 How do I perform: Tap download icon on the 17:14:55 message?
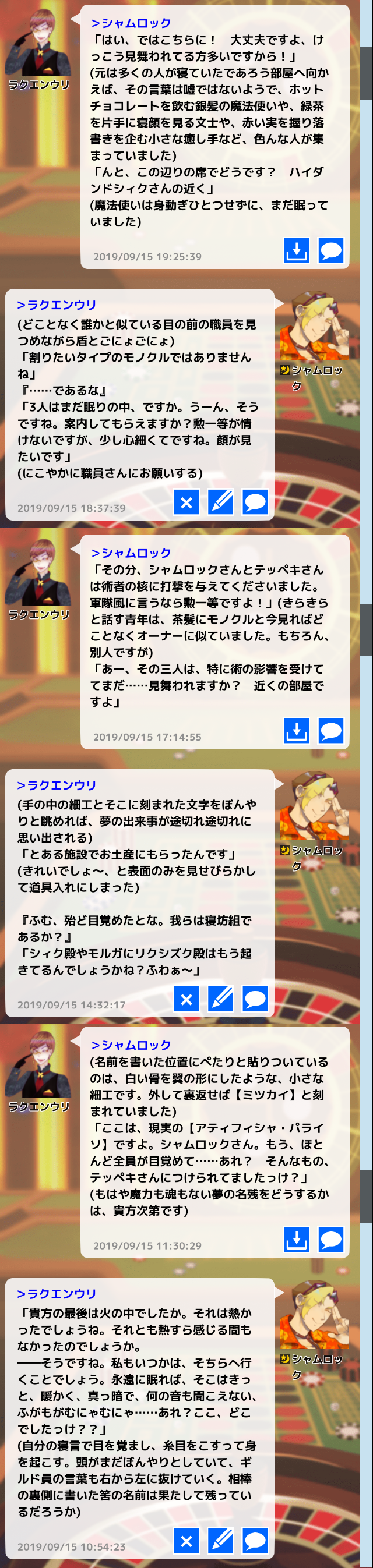296,731
